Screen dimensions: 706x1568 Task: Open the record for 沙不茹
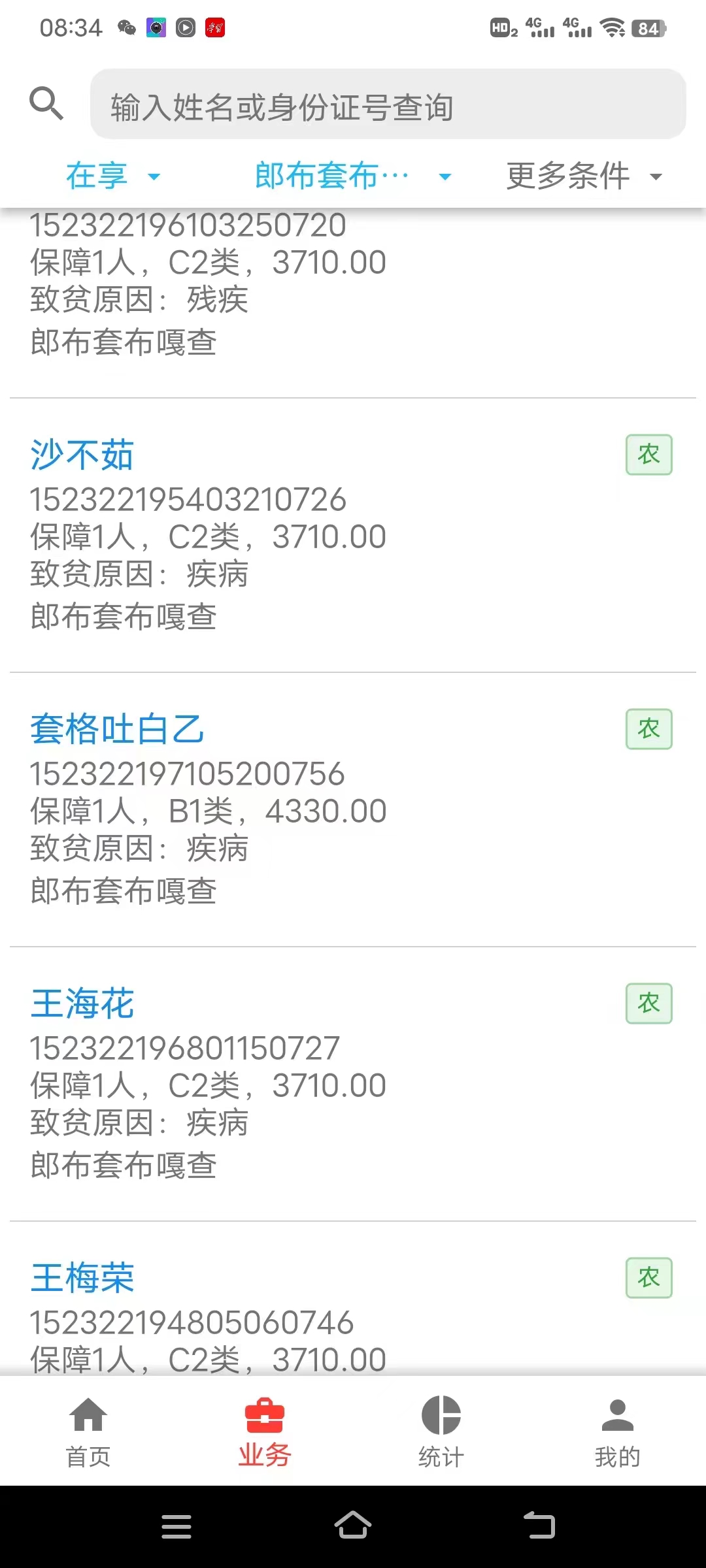(83, 455)
